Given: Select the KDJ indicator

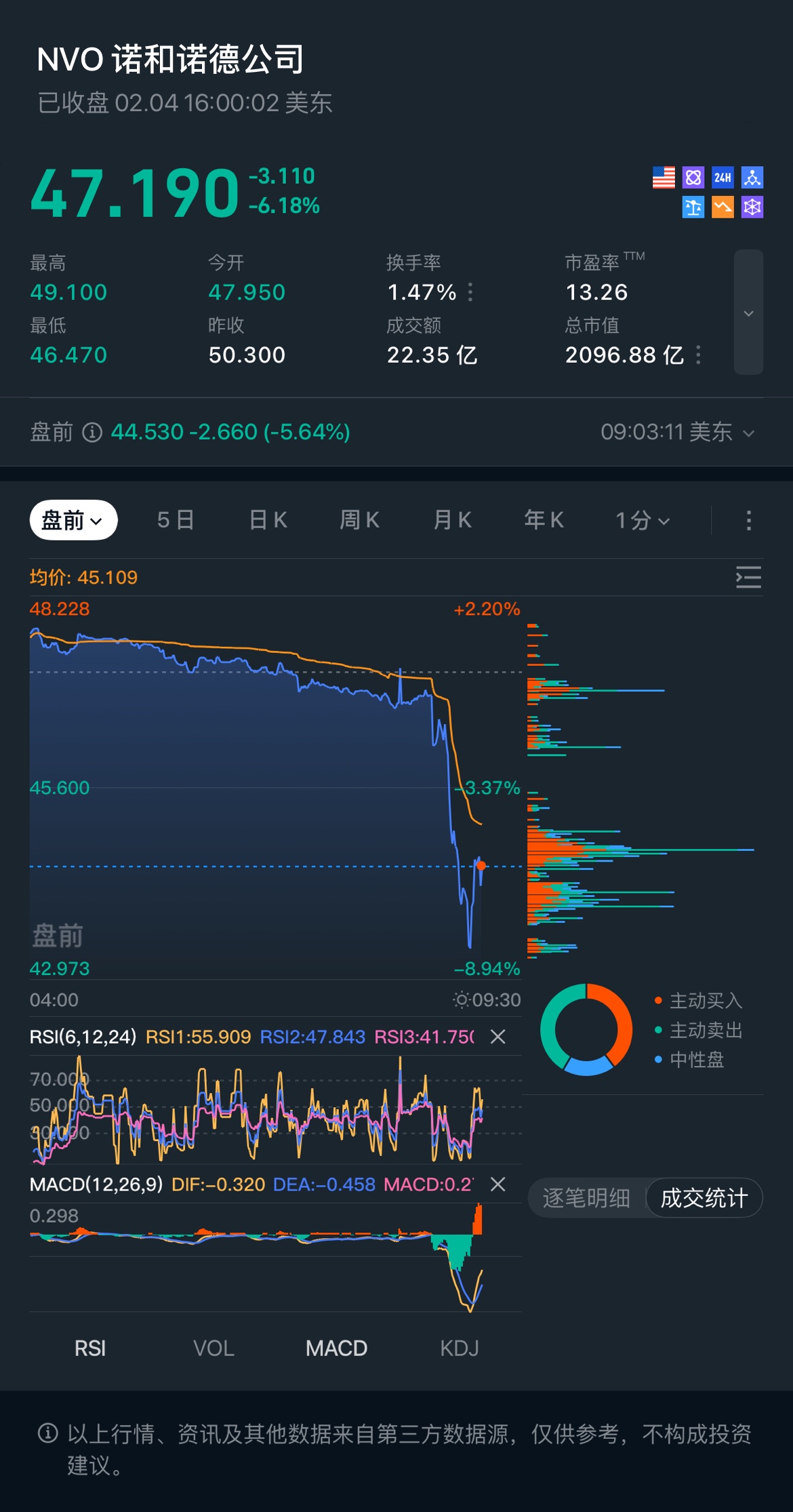Looking at the screenshot, I should click(460, 1349).
